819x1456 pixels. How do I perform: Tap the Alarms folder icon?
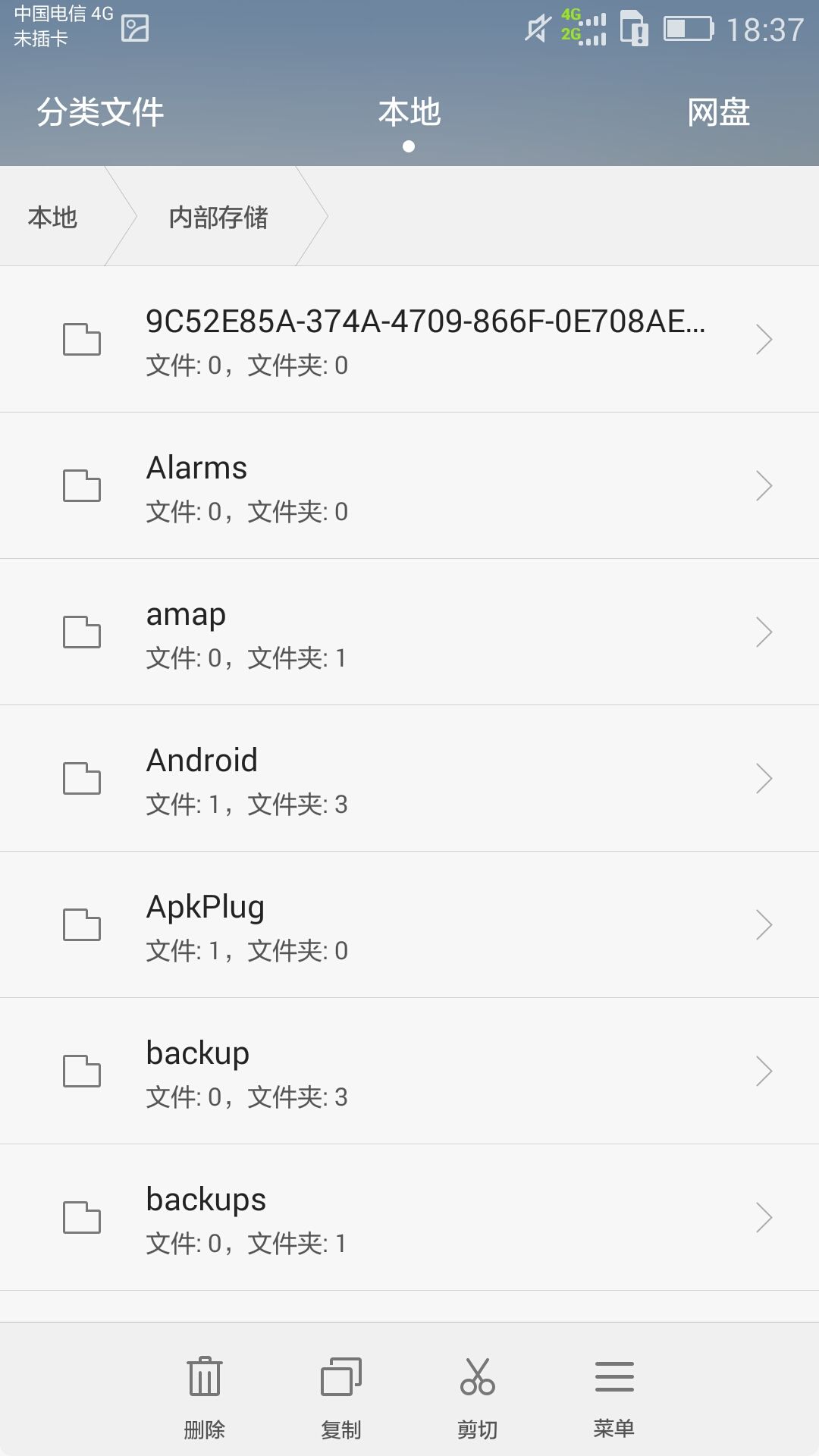pos(81,485)
